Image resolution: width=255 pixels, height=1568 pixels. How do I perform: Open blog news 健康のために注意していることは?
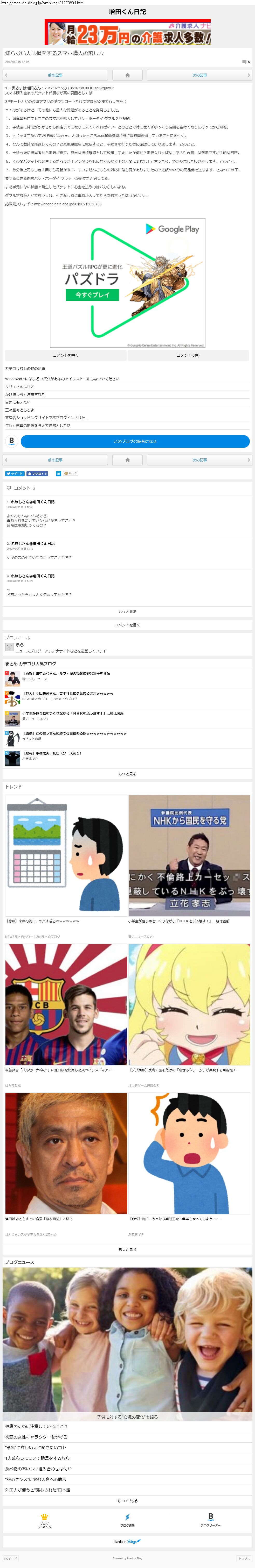point(37,1426)
